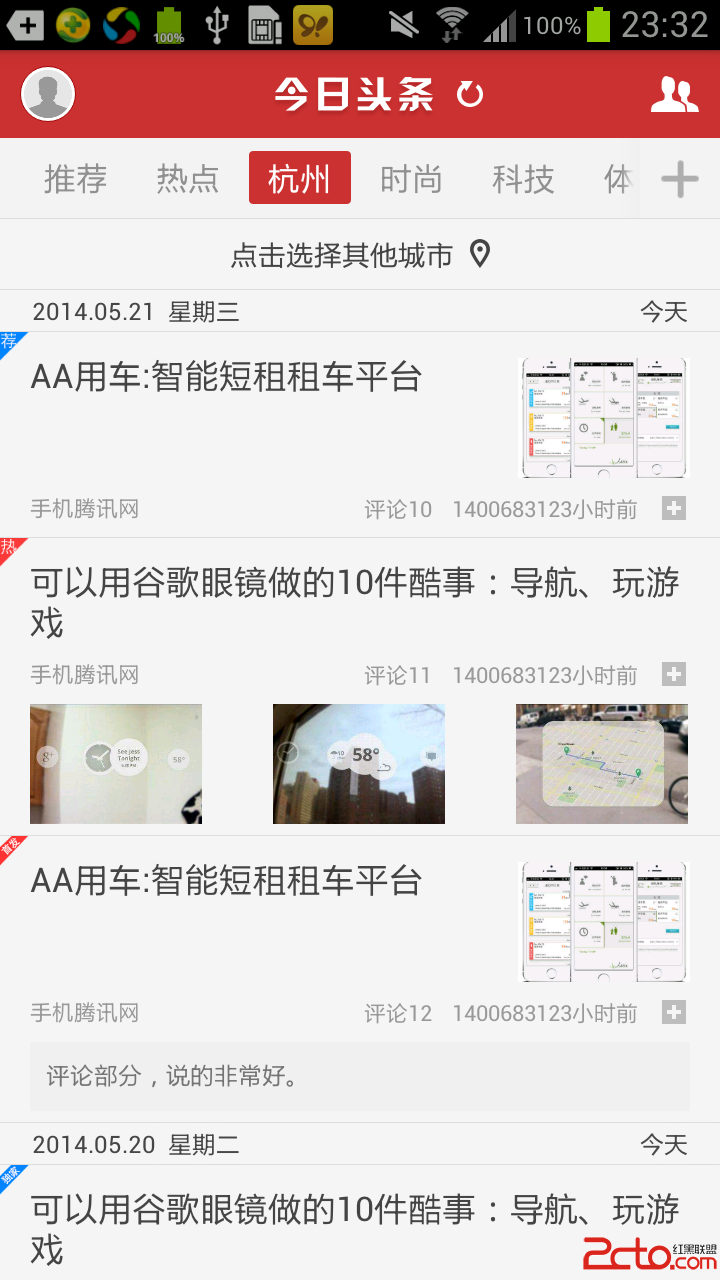Open the AA用车 article with 评论12

[x=226, y=881]
